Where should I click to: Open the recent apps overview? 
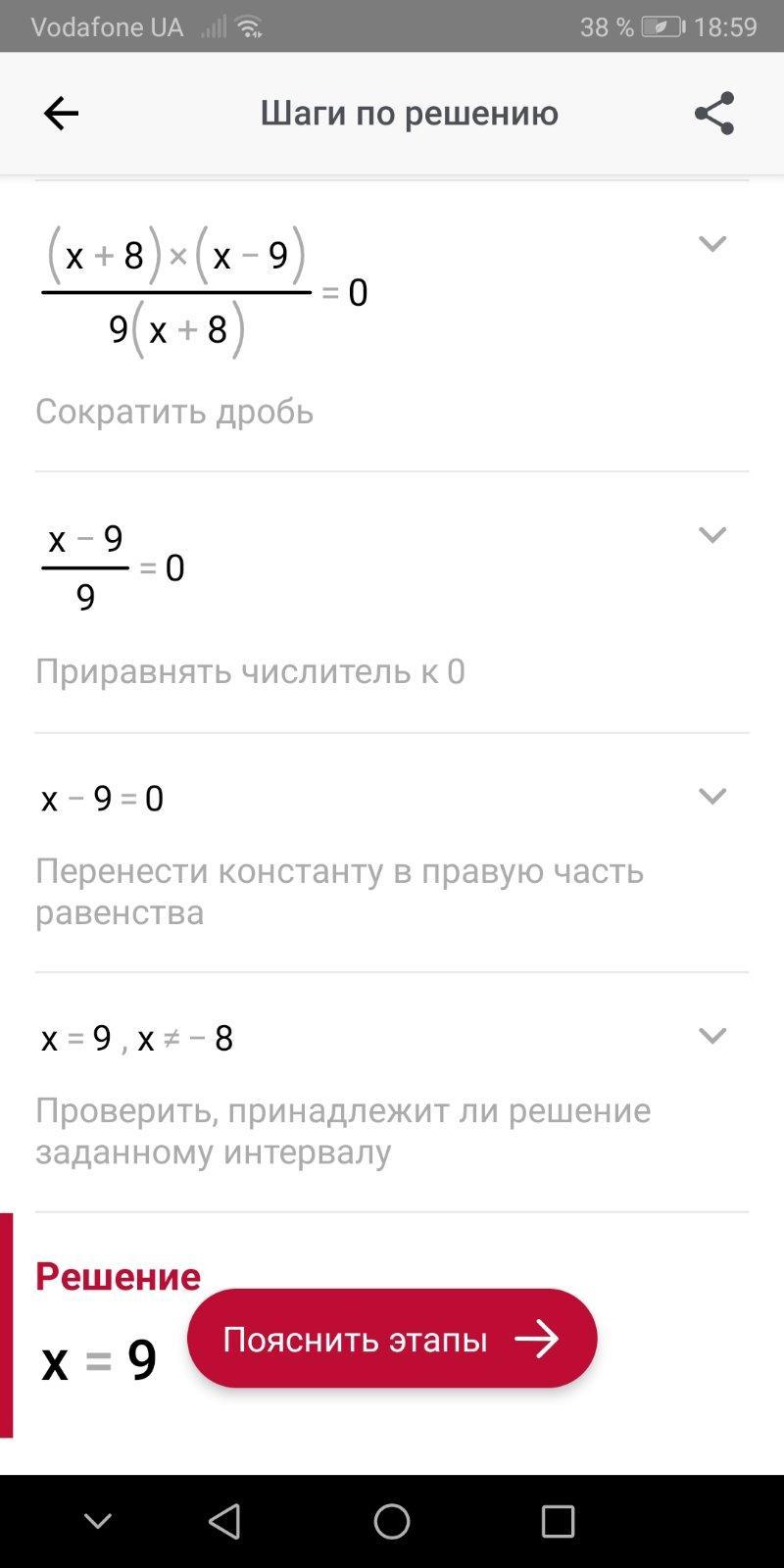click(x=558, y=1521)
